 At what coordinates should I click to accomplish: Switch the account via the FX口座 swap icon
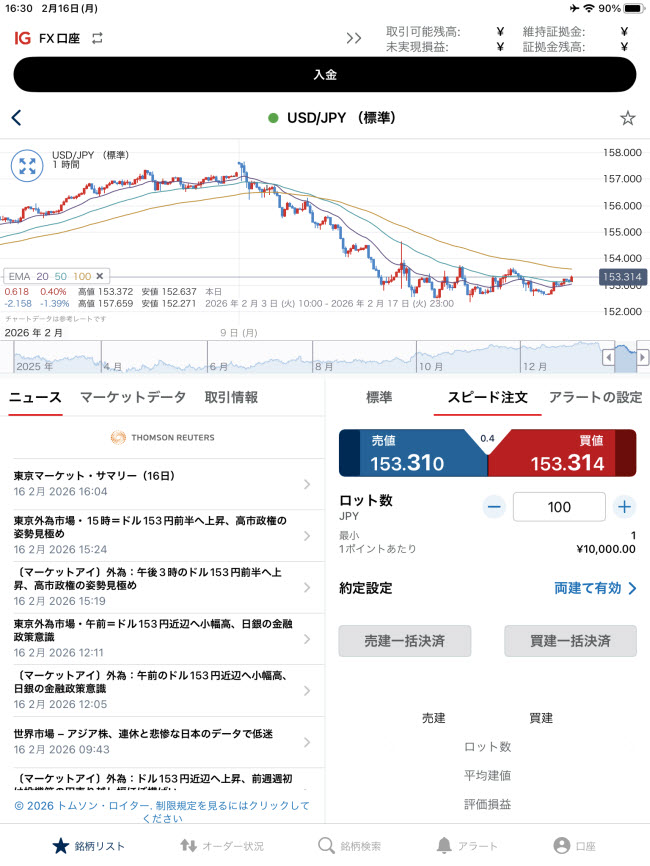pyautogui.click(x=97, y=38)
